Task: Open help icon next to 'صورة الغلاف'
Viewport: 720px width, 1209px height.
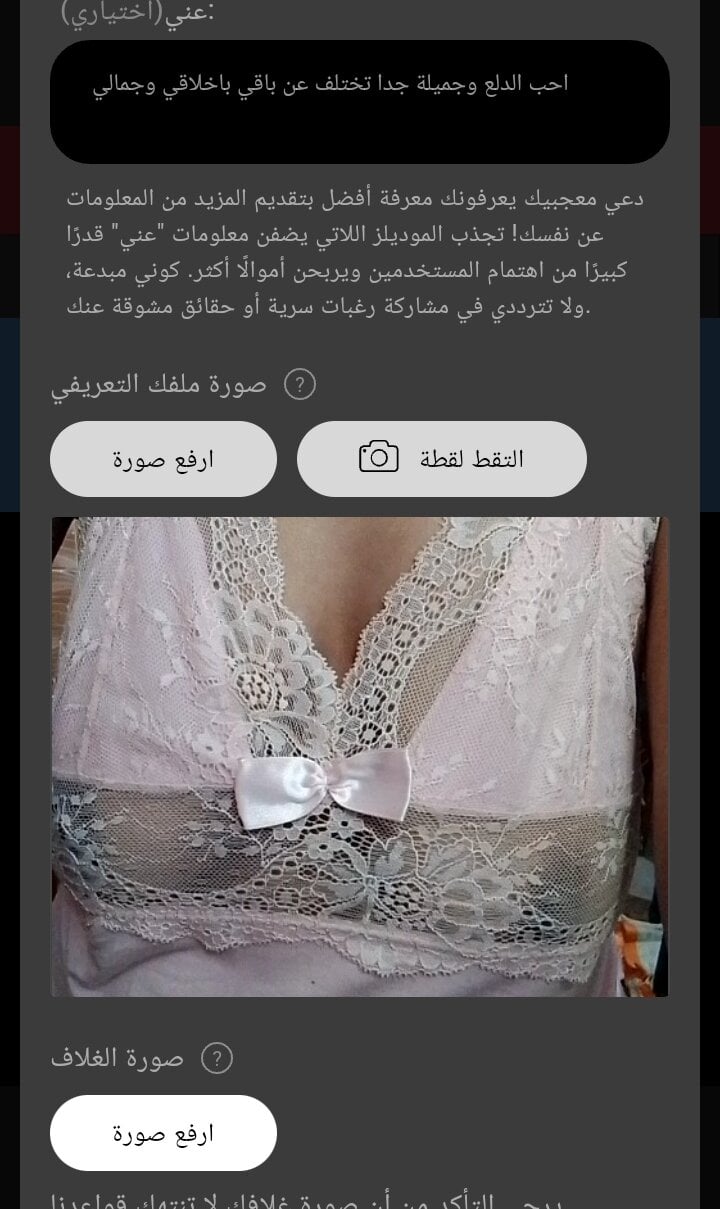Action: 217,1058
